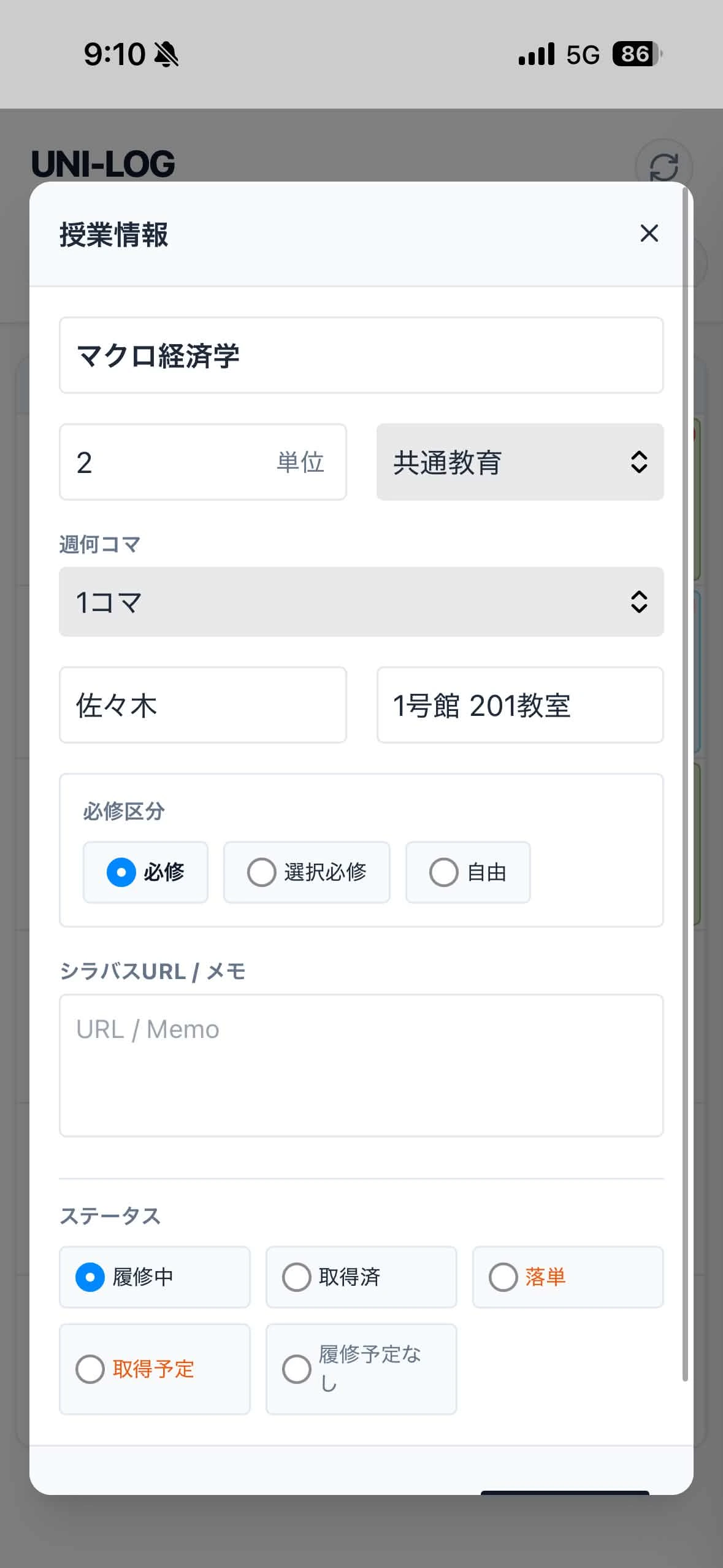Click the instructor field 佐々木
Image resolution: width=723 pixels, height=1568 pixels.
point(202,705)
